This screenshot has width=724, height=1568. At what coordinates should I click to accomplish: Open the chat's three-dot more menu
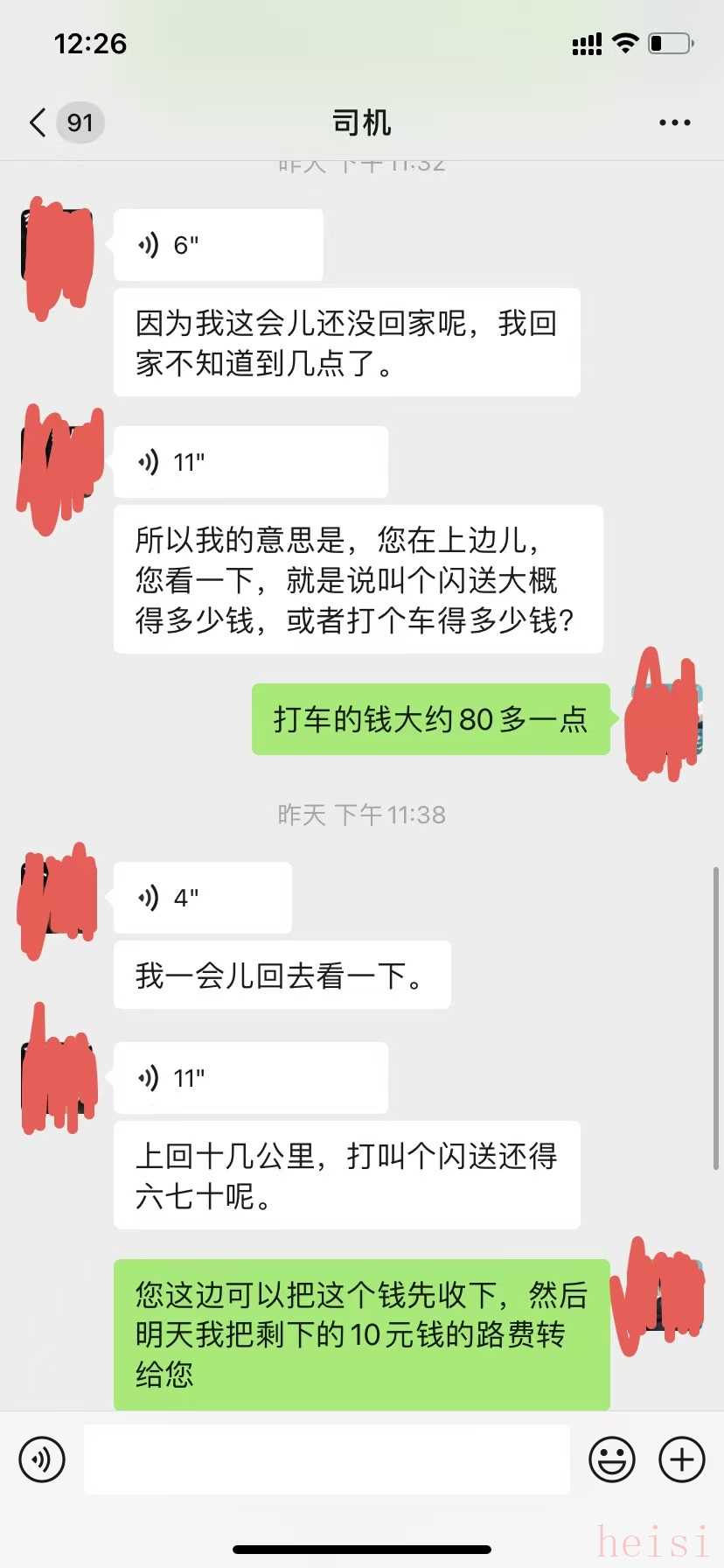pyautogui.click(x=674, y=123)
